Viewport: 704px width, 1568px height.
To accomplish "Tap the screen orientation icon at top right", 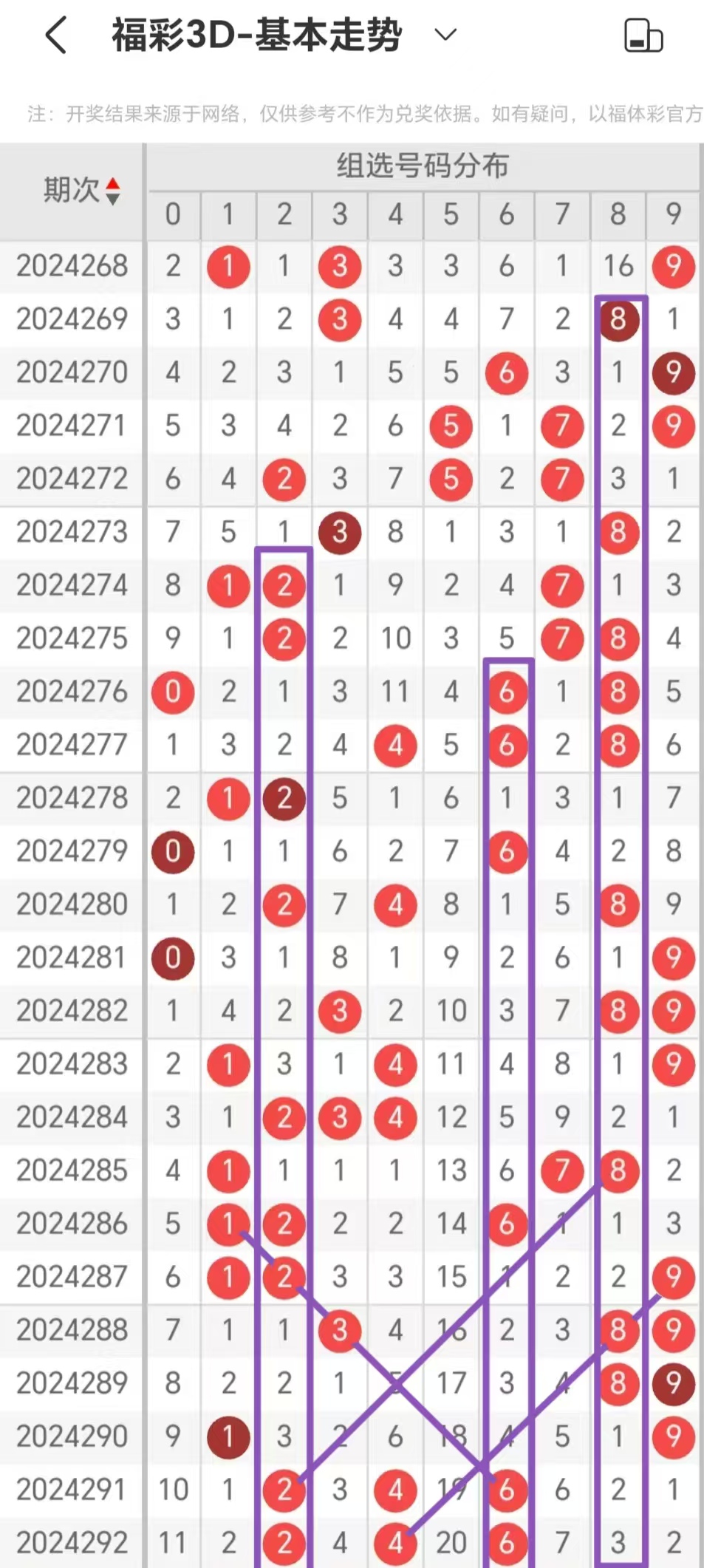I will pyautogui.click(x=643, y=35).
